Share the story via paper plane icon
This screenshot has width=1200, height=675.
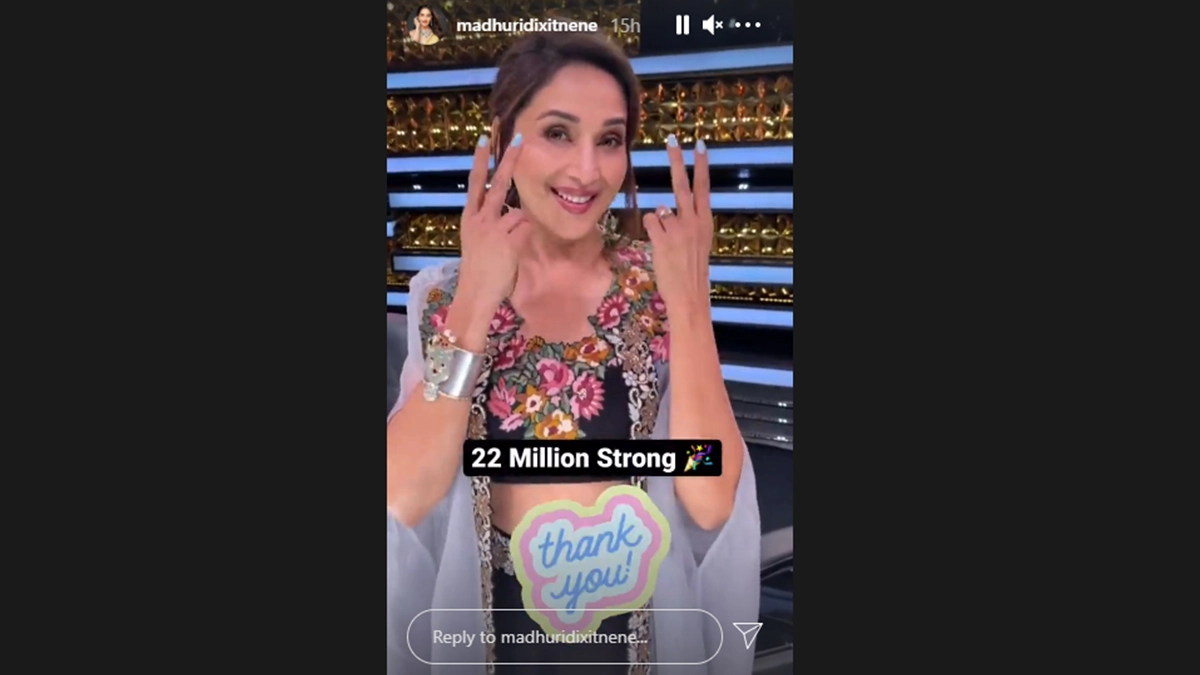(747, 634)
